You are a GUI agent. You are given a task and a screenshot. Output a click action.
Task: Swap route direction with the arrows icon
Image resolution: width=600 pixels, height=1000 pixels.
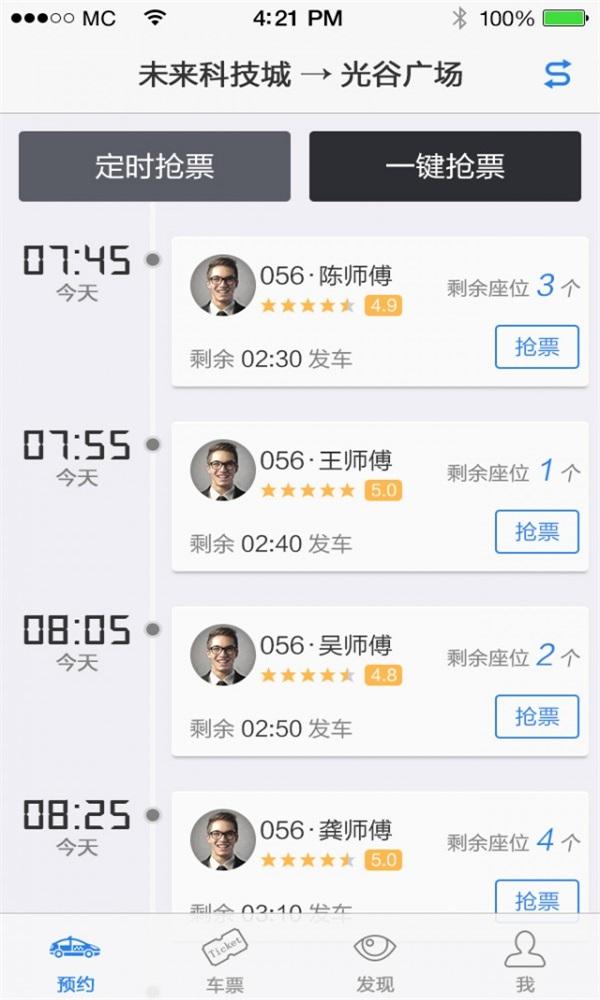[x=557, y=74]
